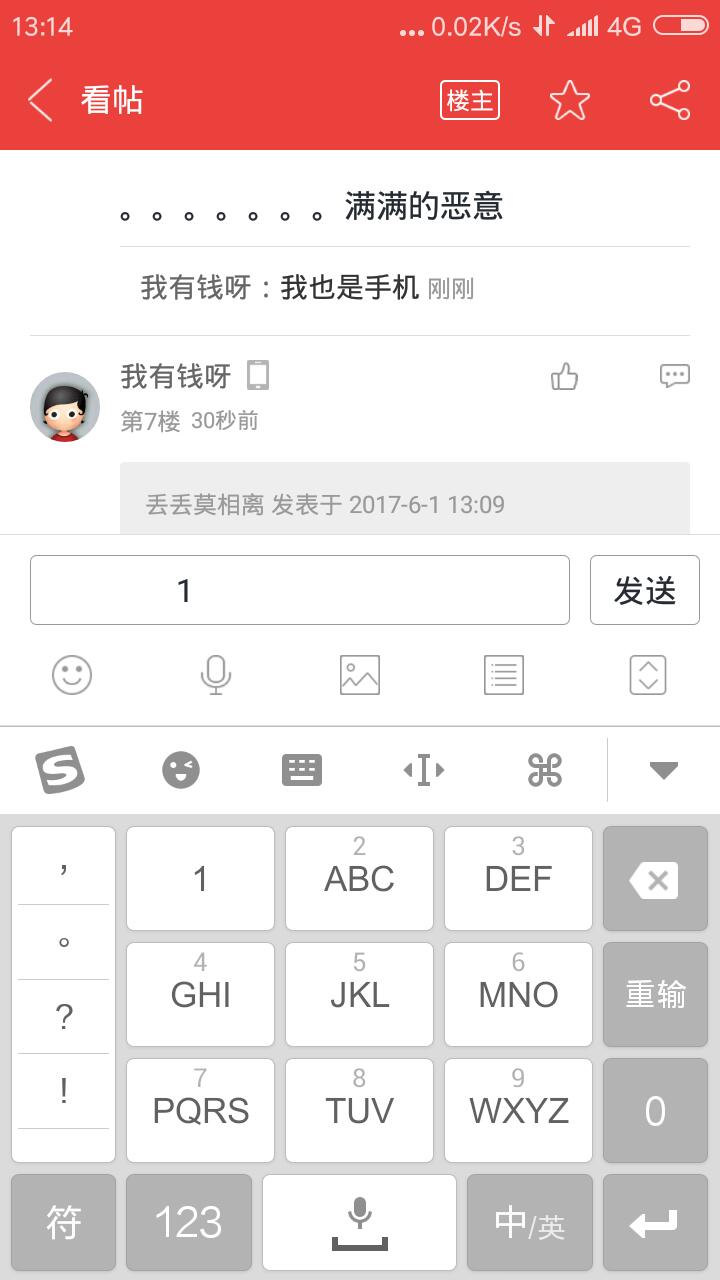Tap the reply text field

[300, 590]
